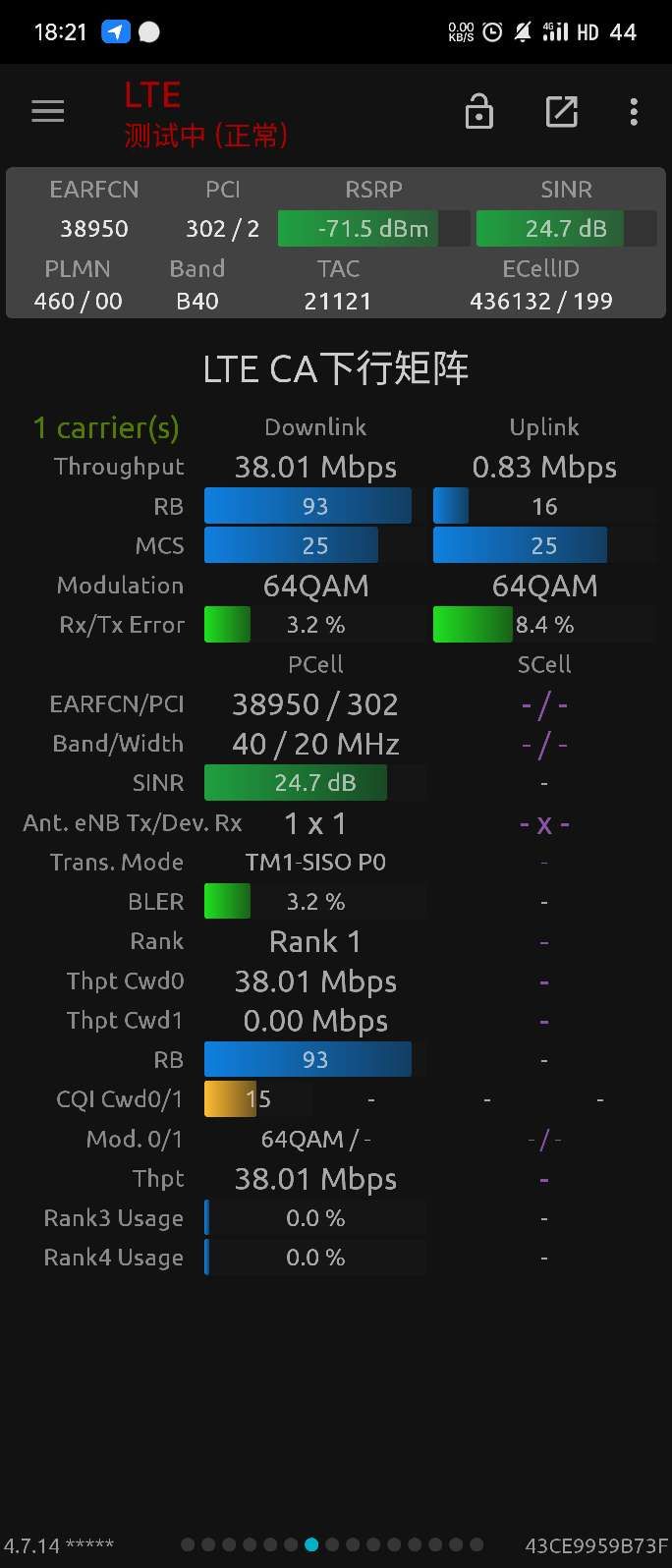Tap the export share icon
The image size is (672, 1568).
coord(561,112)
